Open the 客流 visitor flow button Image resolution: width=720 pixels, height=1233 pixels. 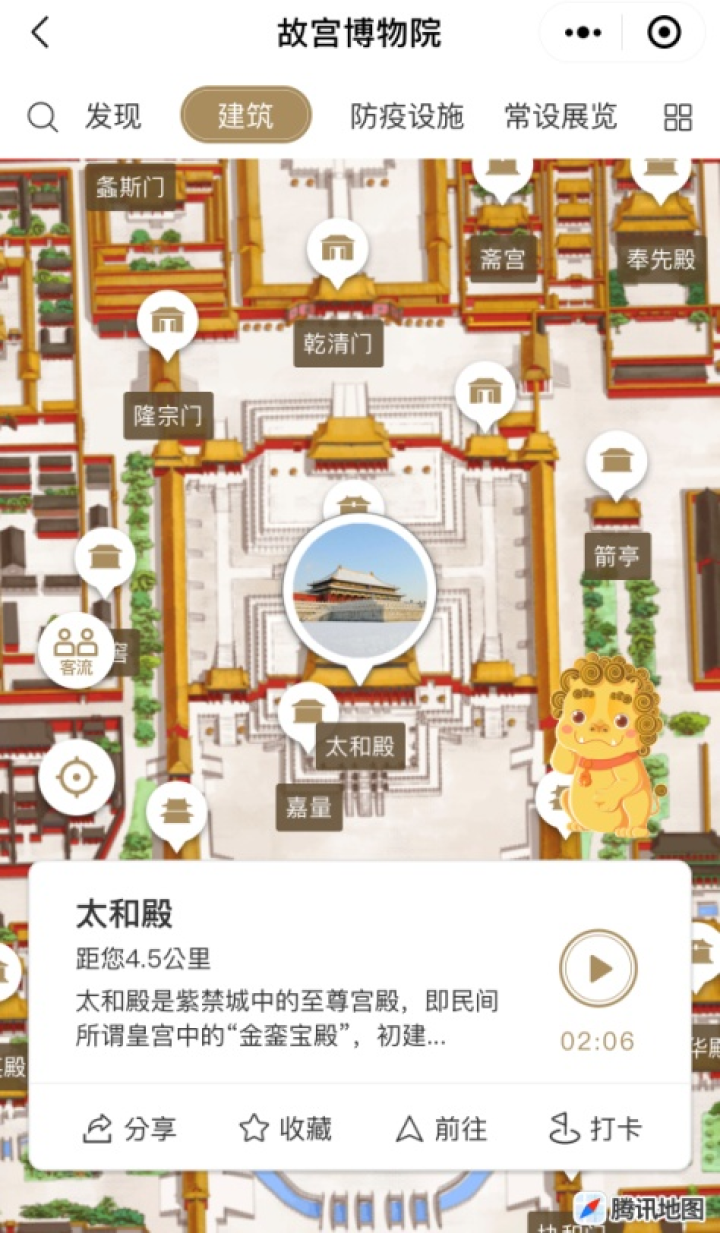tap(75, 650)
